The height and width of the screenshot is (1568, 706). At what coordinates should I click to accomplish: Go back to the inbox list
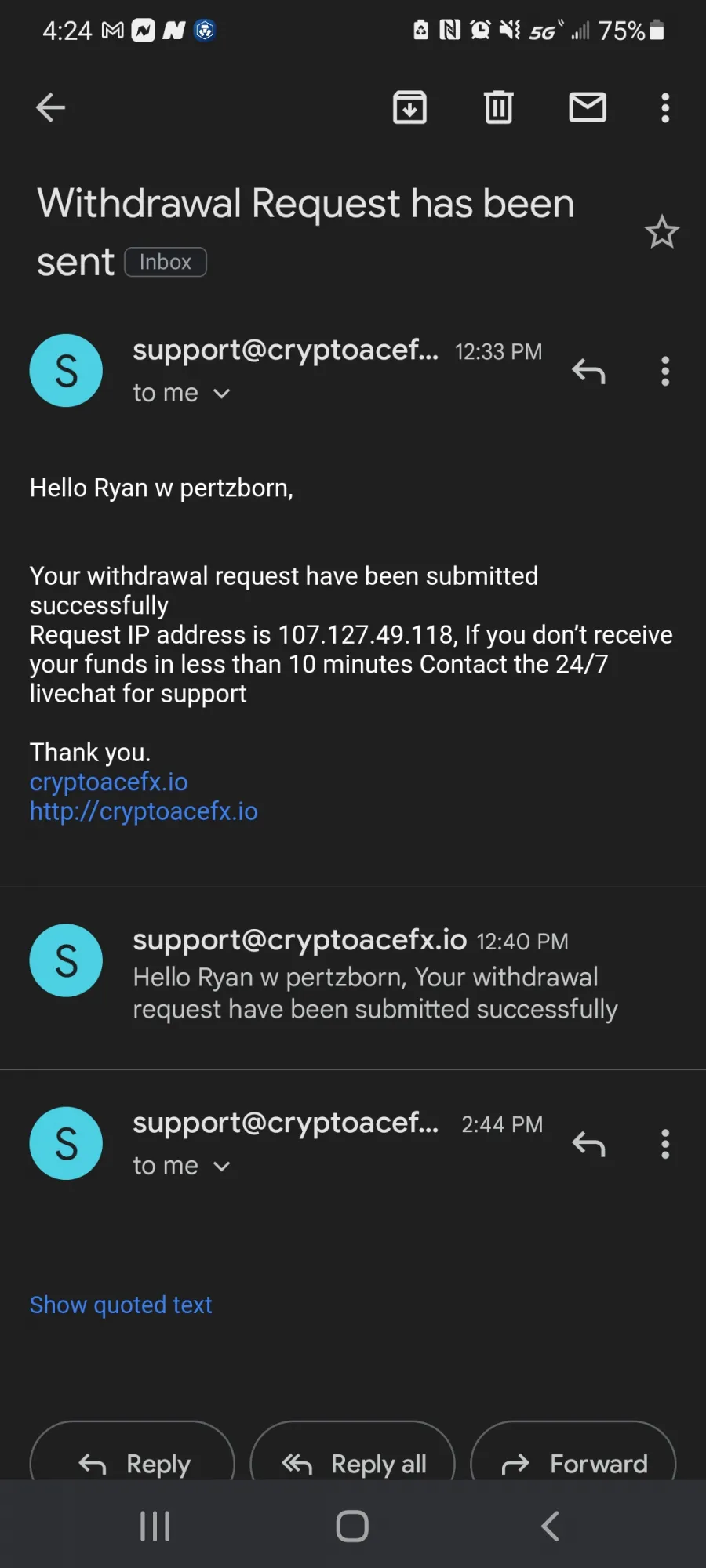(50, 107)
